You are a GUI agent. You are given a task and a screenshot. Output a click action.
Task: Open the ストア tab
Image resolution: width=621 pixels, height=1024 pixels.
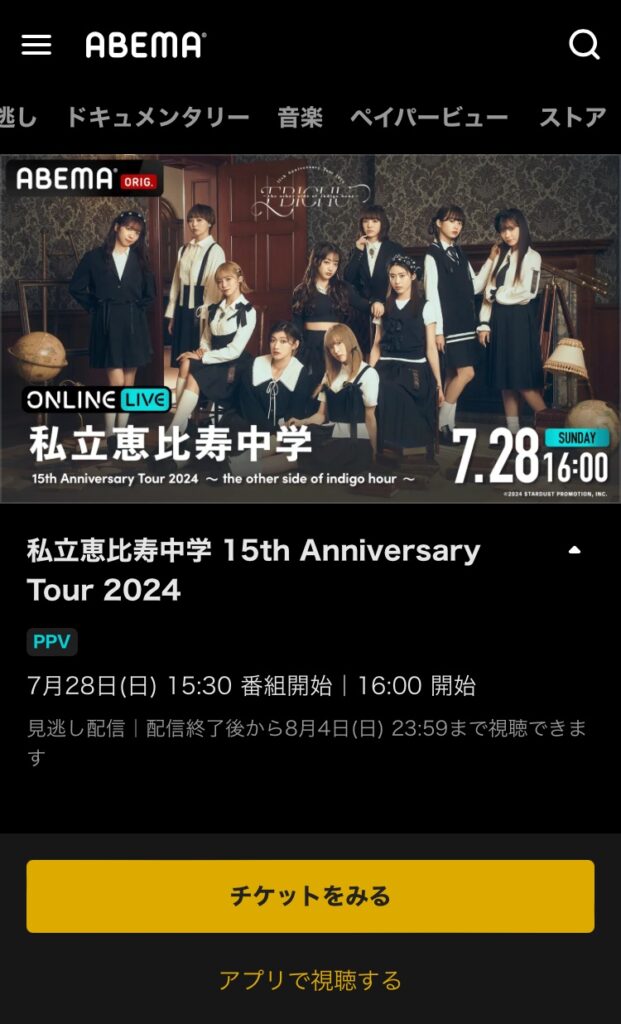pos(573,118)
